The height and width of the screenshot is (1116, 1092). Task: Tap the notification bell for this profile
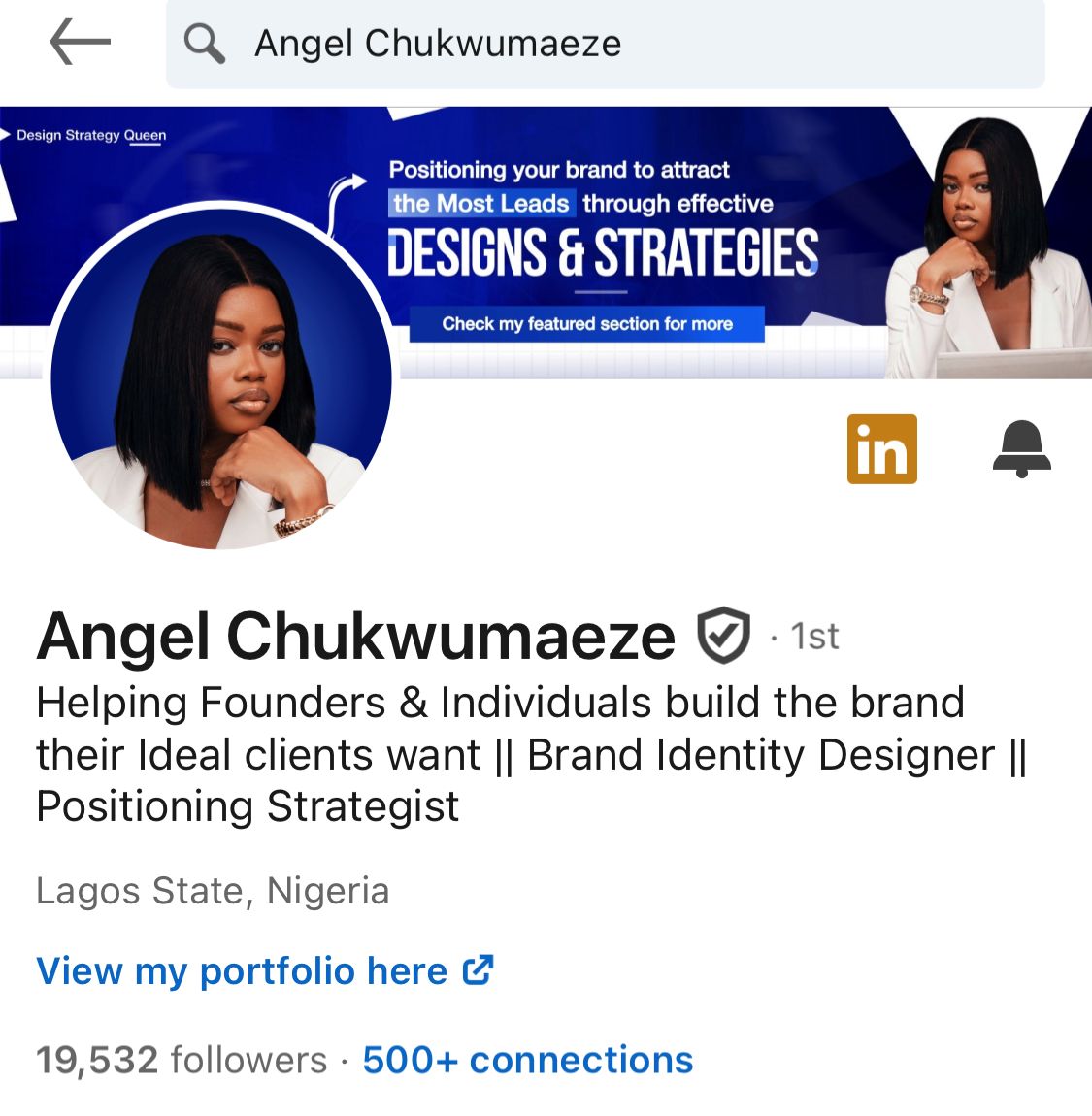1021,449
